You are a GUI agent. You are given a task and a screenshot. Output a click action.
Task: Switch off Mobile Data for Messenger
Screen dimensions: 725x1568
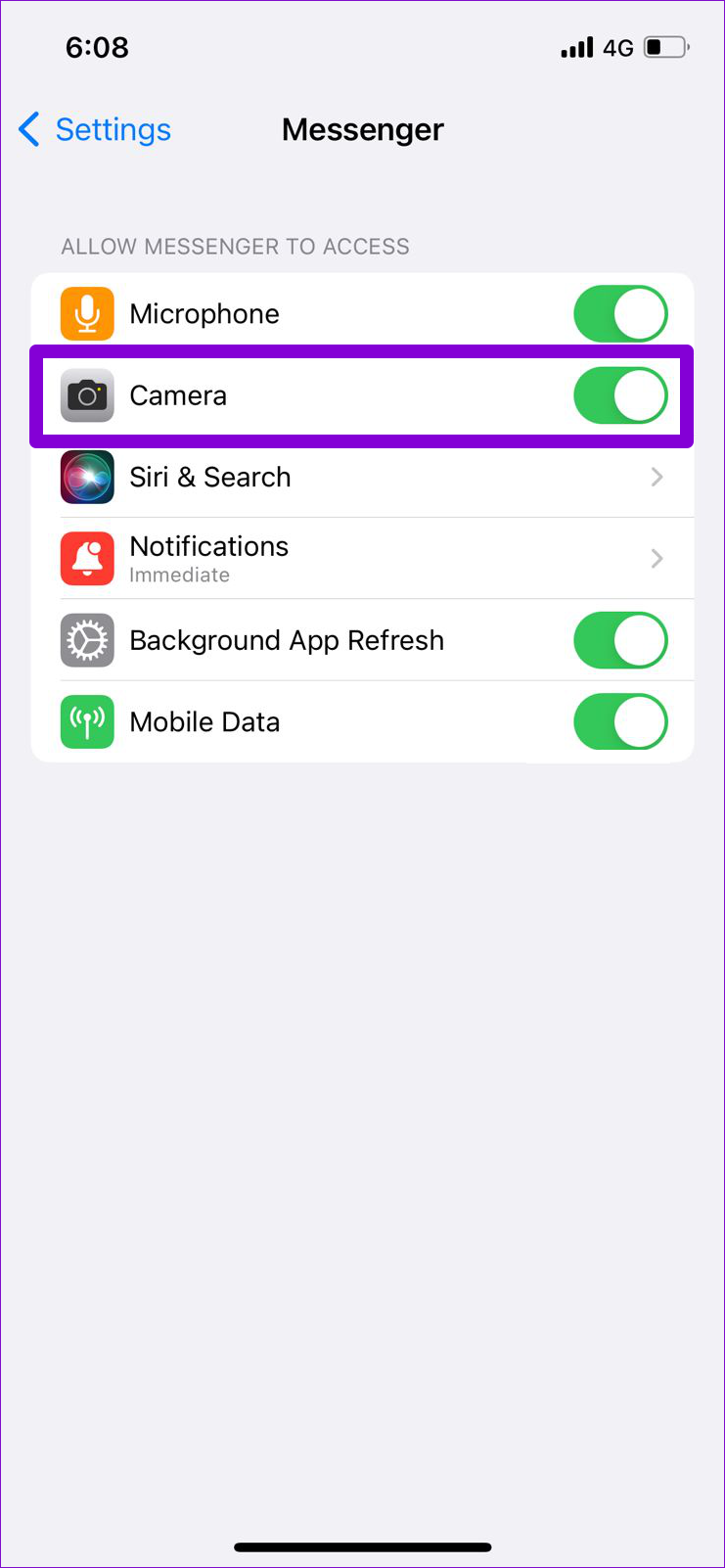(x=620, y=722)
